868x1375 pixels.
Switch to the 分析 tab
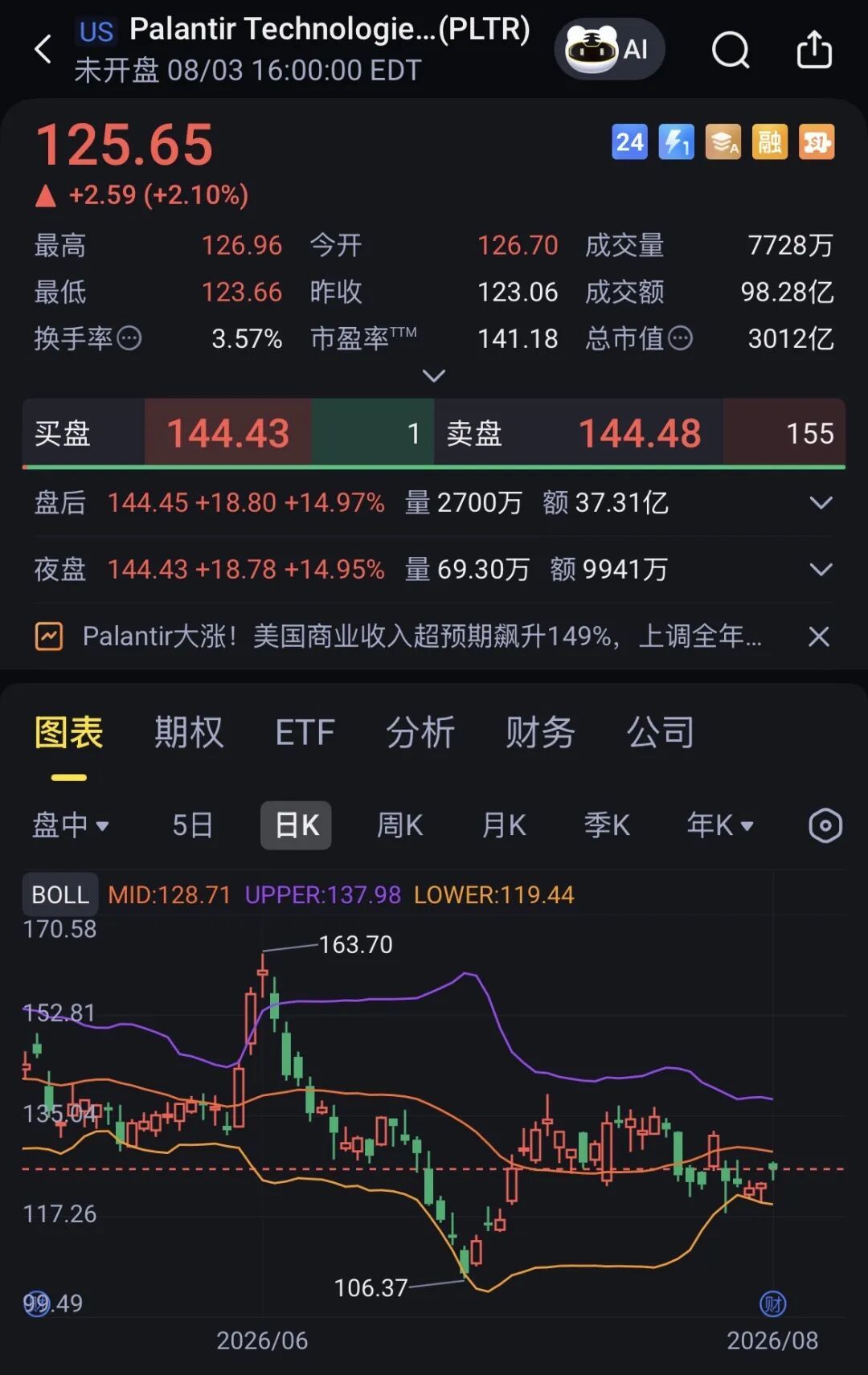click(x=420, y=732)
